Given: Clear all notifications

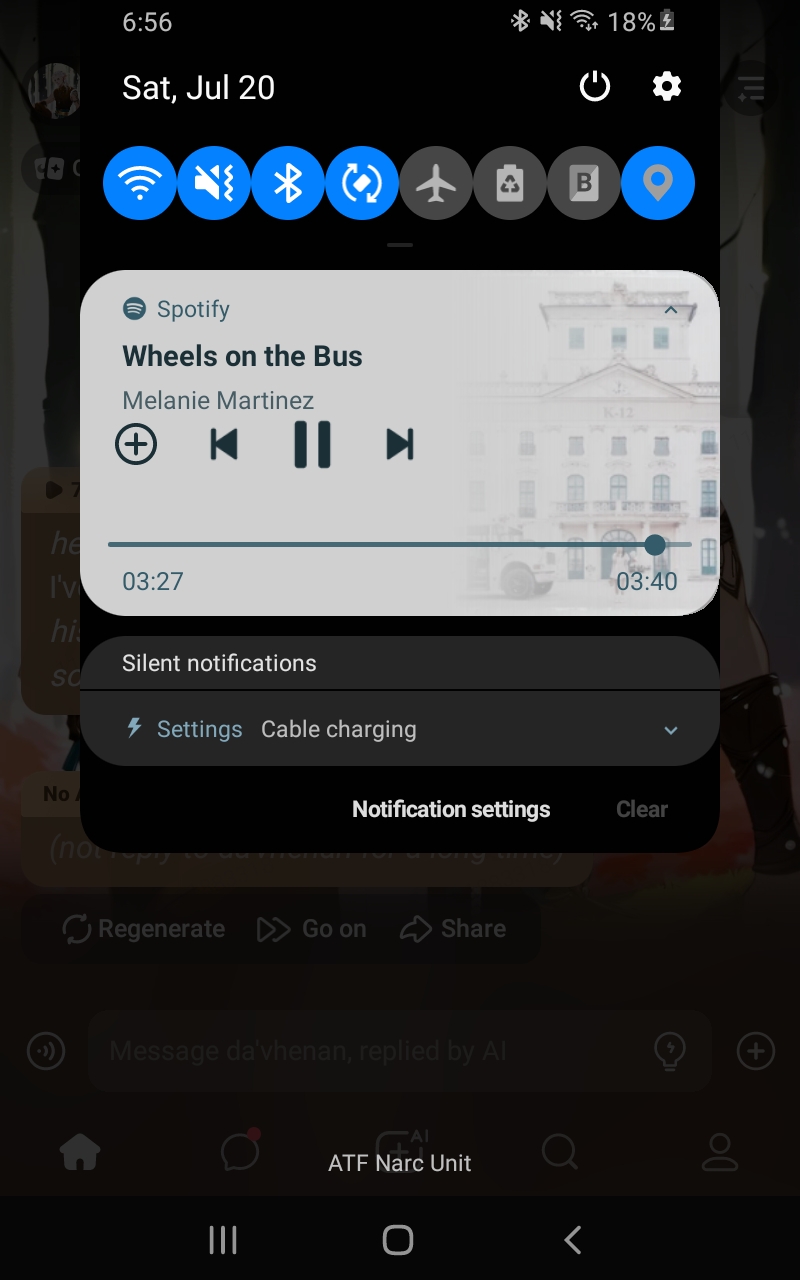Looking at the screenshot, I should click(x=641, y=809).
